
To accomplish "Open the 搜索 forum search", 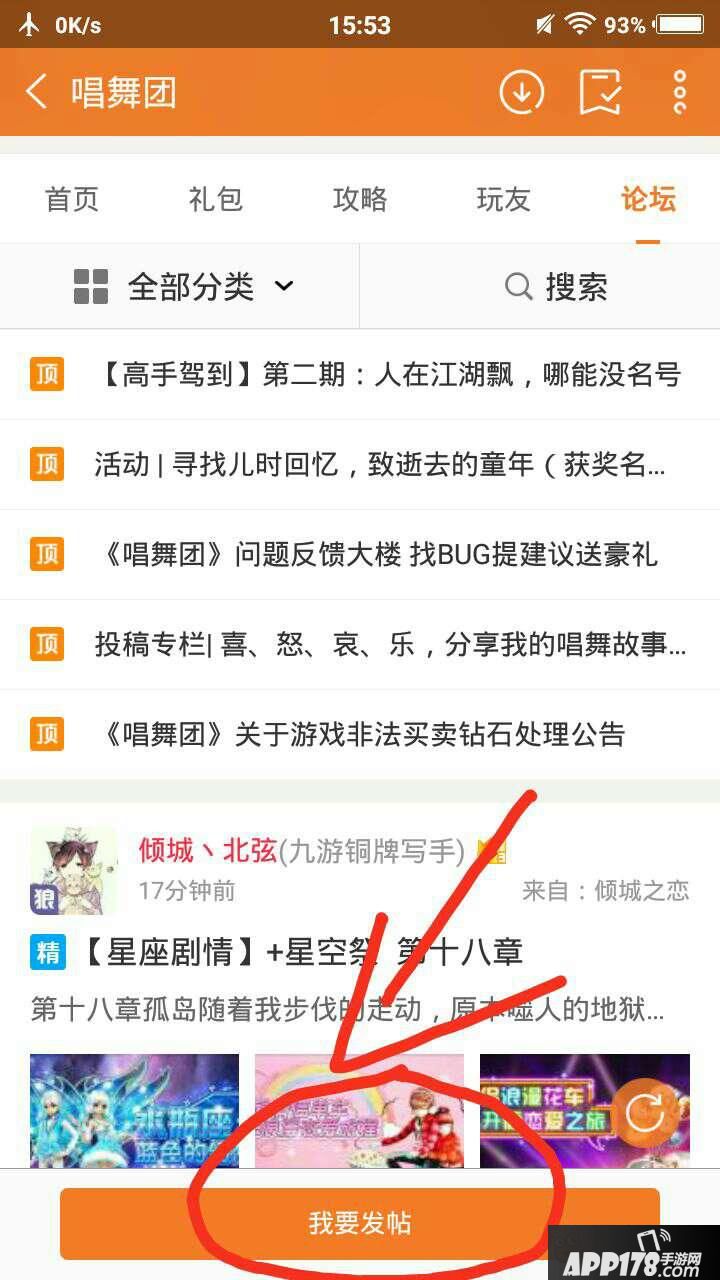I will tap(556, 287).
